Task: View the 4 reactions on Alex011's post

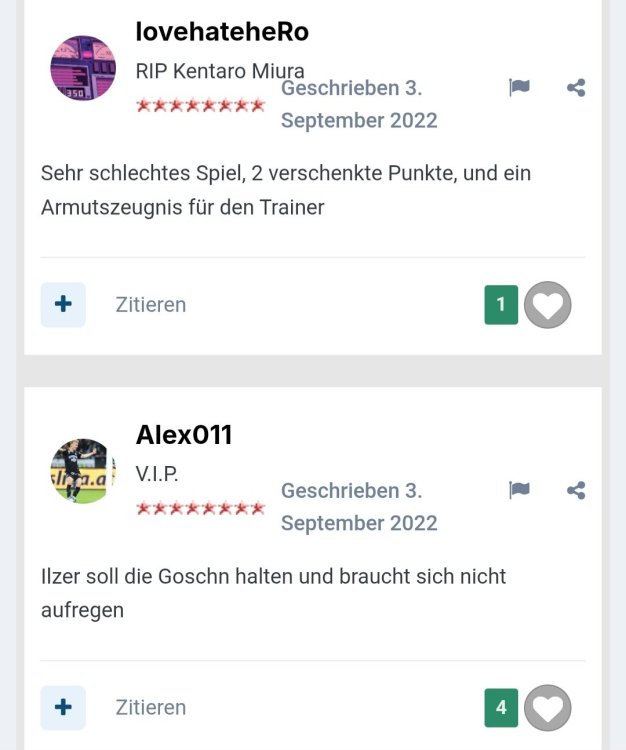Action: [x=501, y=708]
